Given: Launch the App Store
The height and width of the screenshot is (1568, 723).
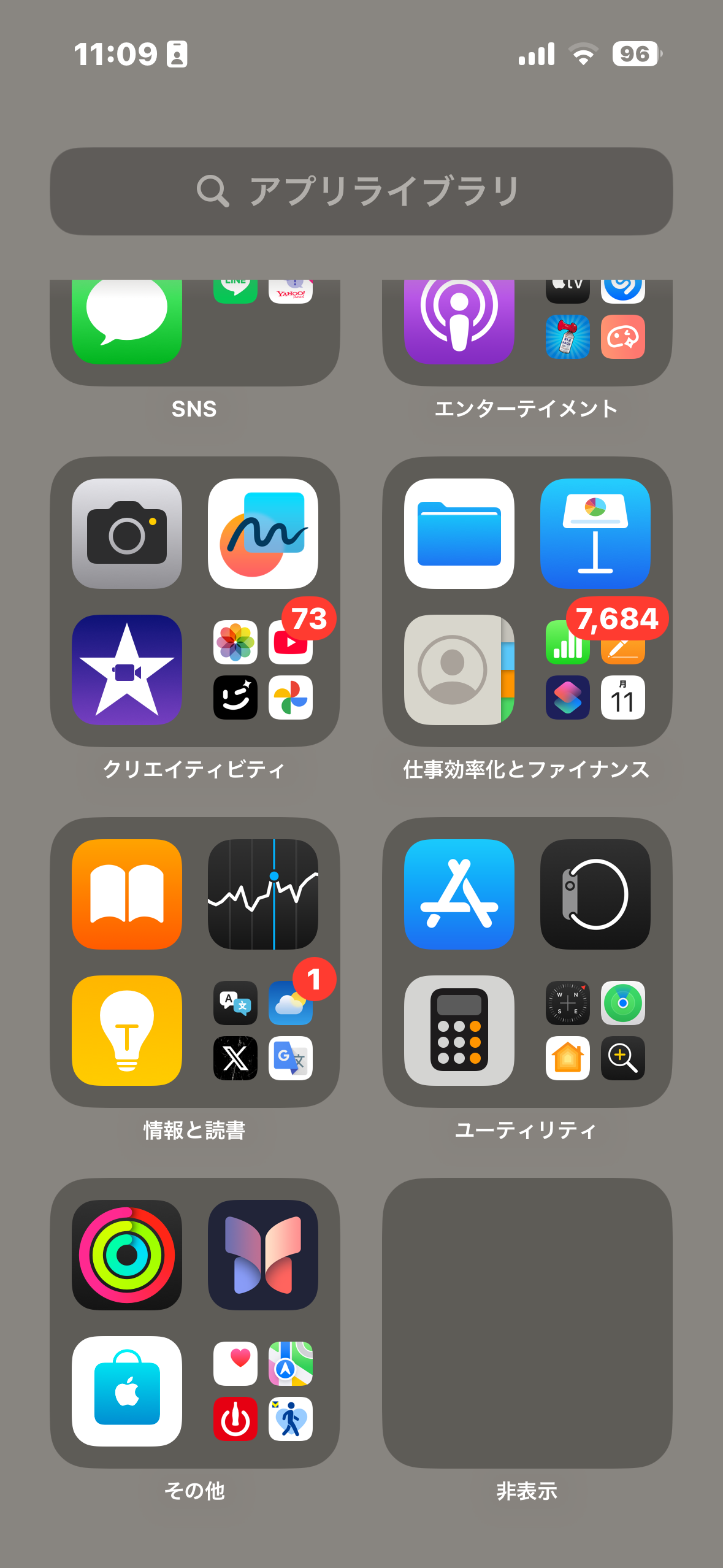Looking at the screenshot, I should tap(459, 894).
